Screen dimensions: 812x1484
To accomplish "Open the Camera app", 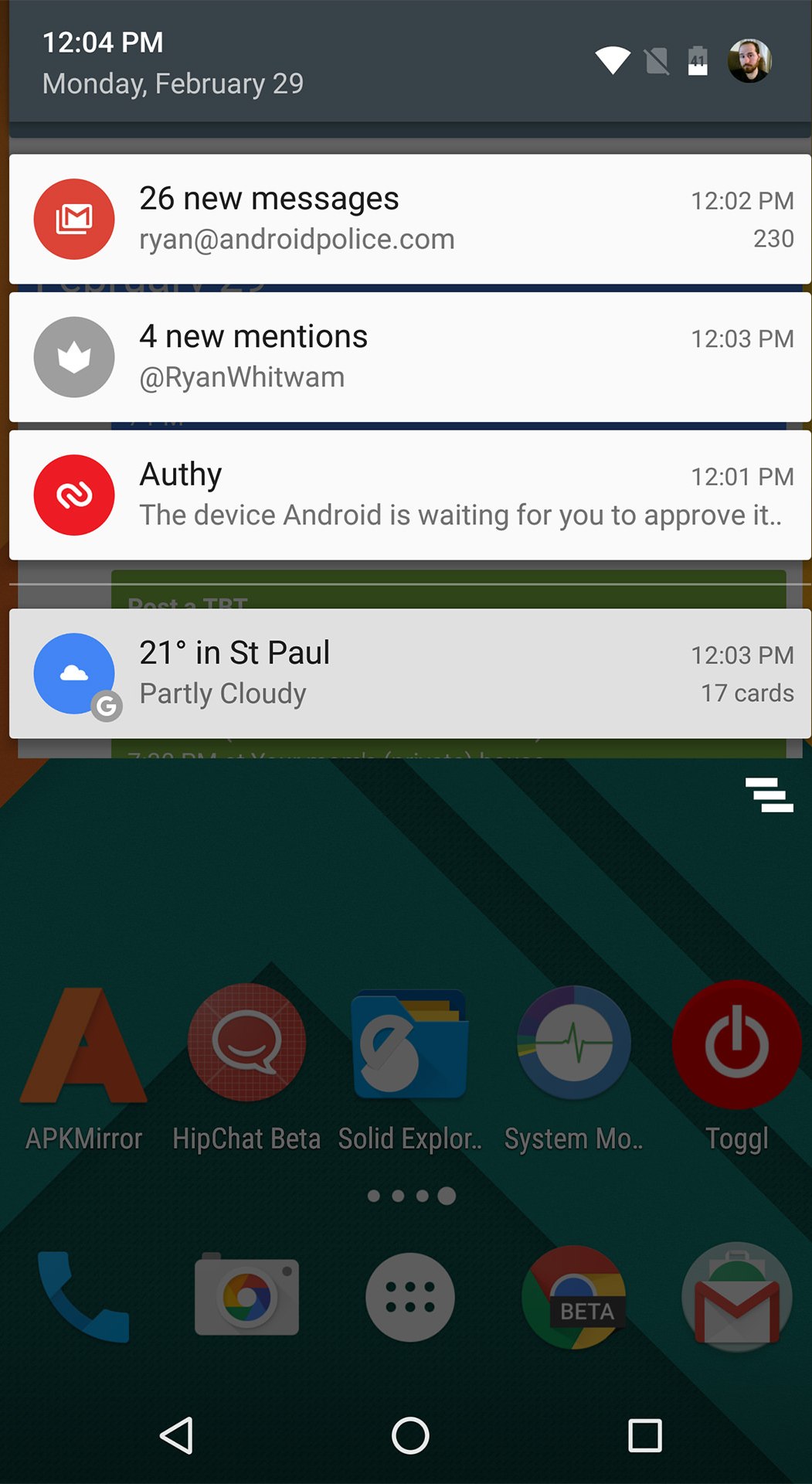I will [246, 1298].
